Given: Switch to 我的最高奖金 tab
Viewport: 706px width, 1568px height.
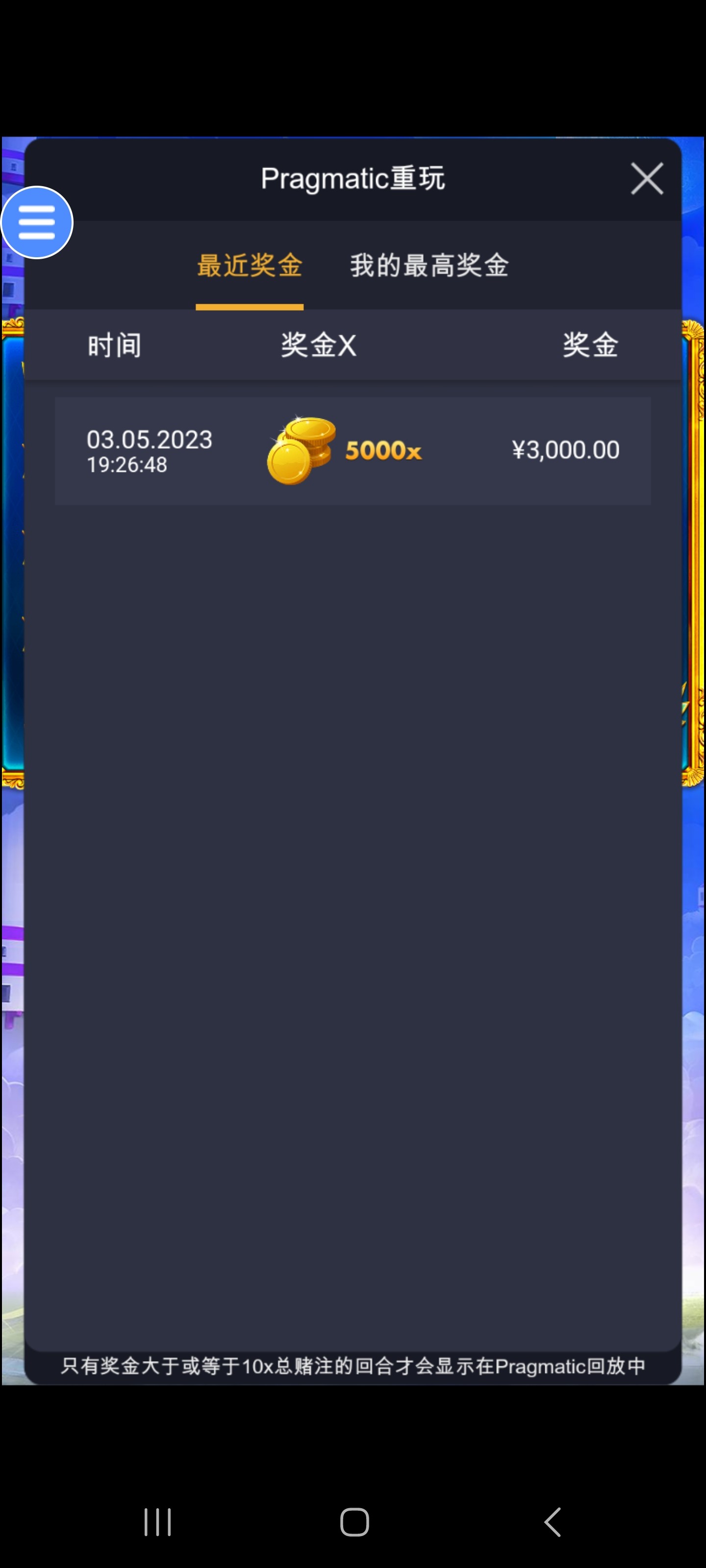Looking at the screenshot, I should 429,266.
